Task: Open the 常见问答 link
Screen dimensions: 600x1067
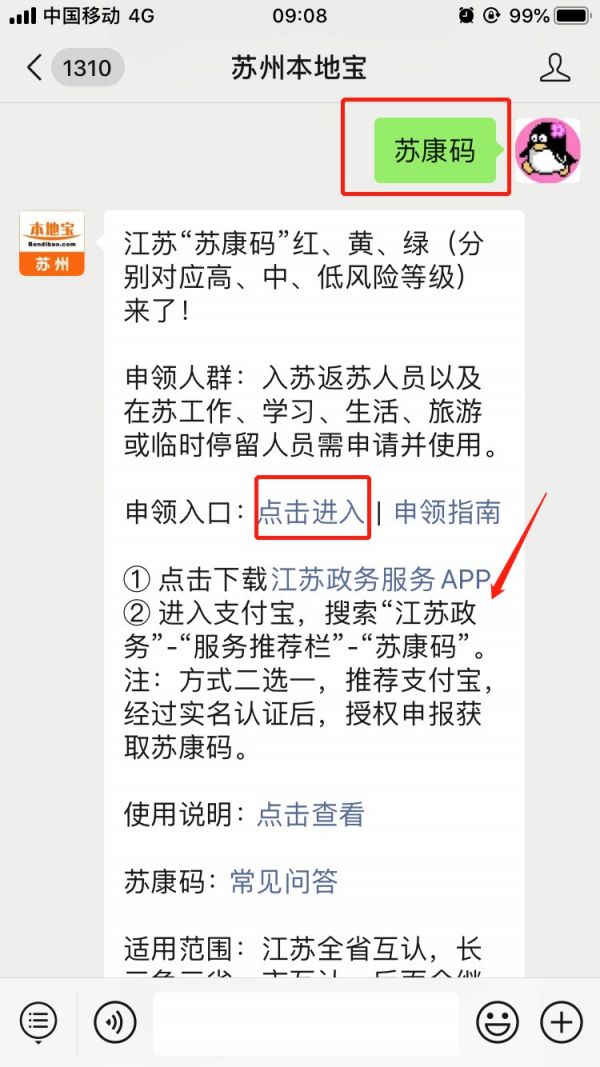Action: point(284,881)
